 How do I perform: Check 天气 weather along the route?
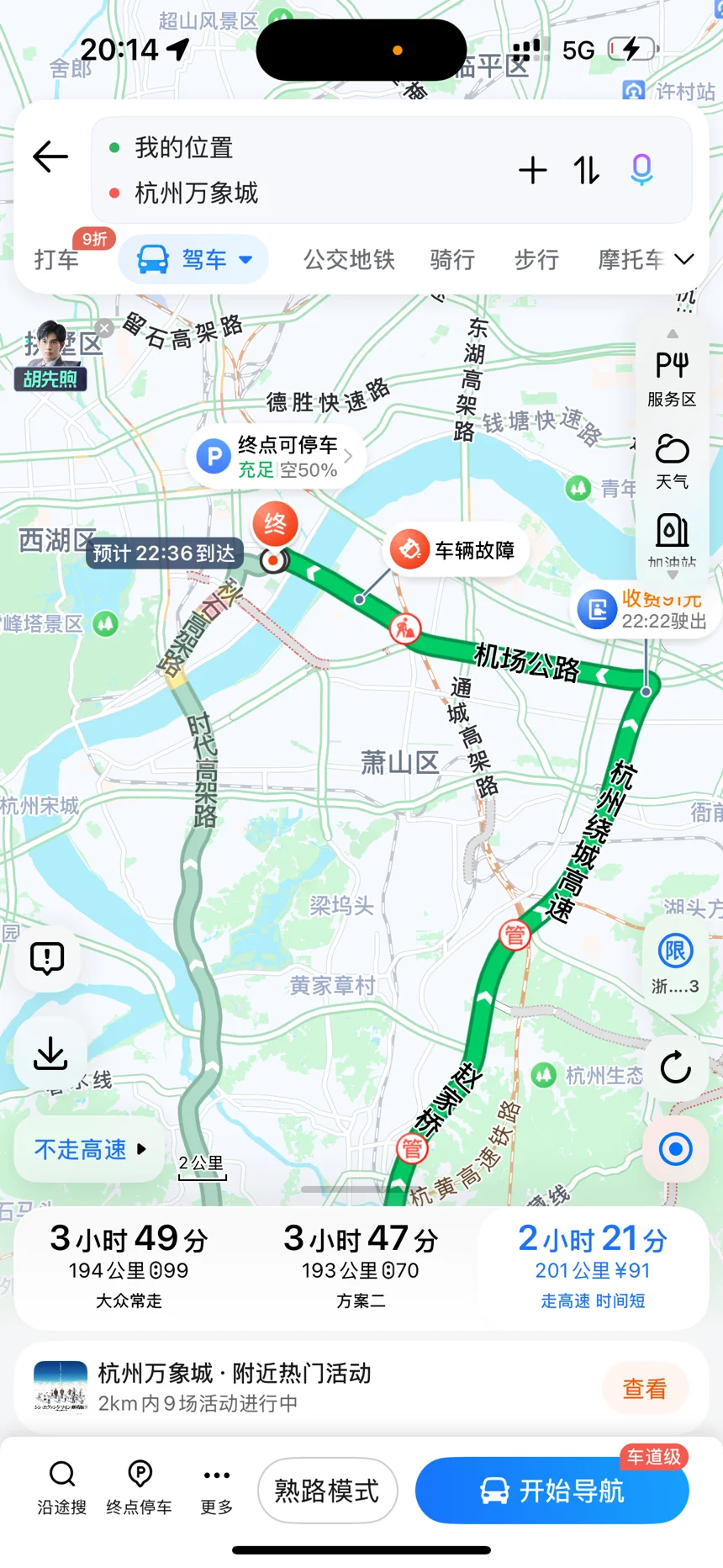tap(672, 461)
